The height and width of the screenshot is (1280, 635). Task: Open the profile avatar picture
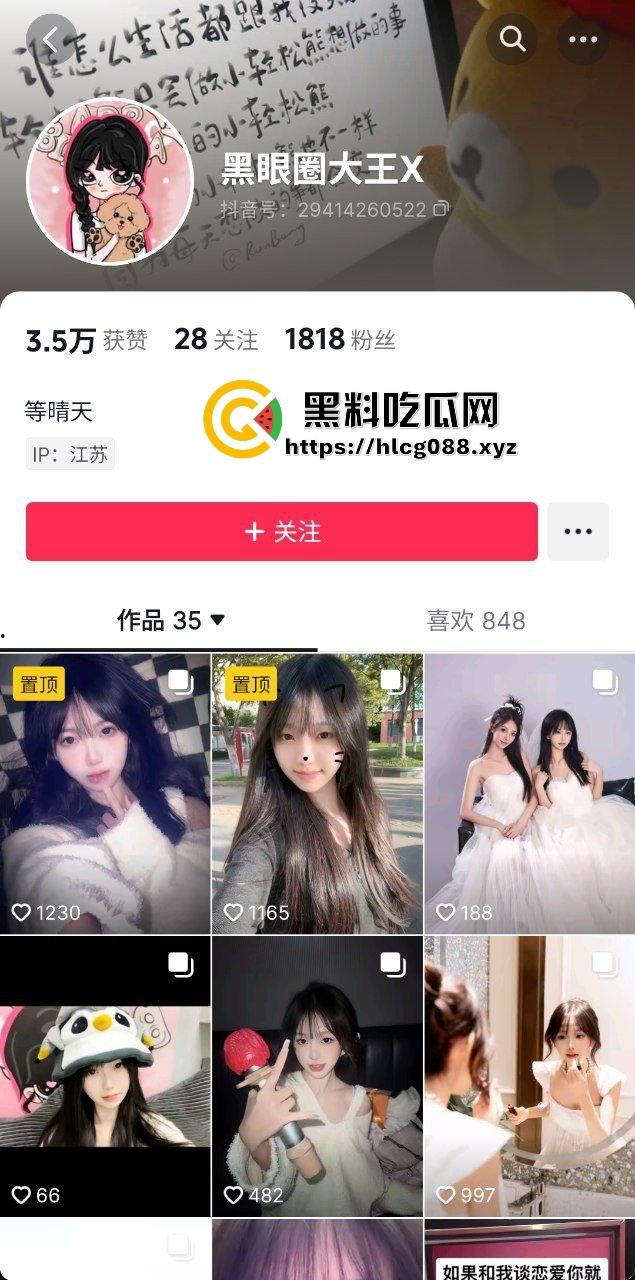tap(109, 181)
